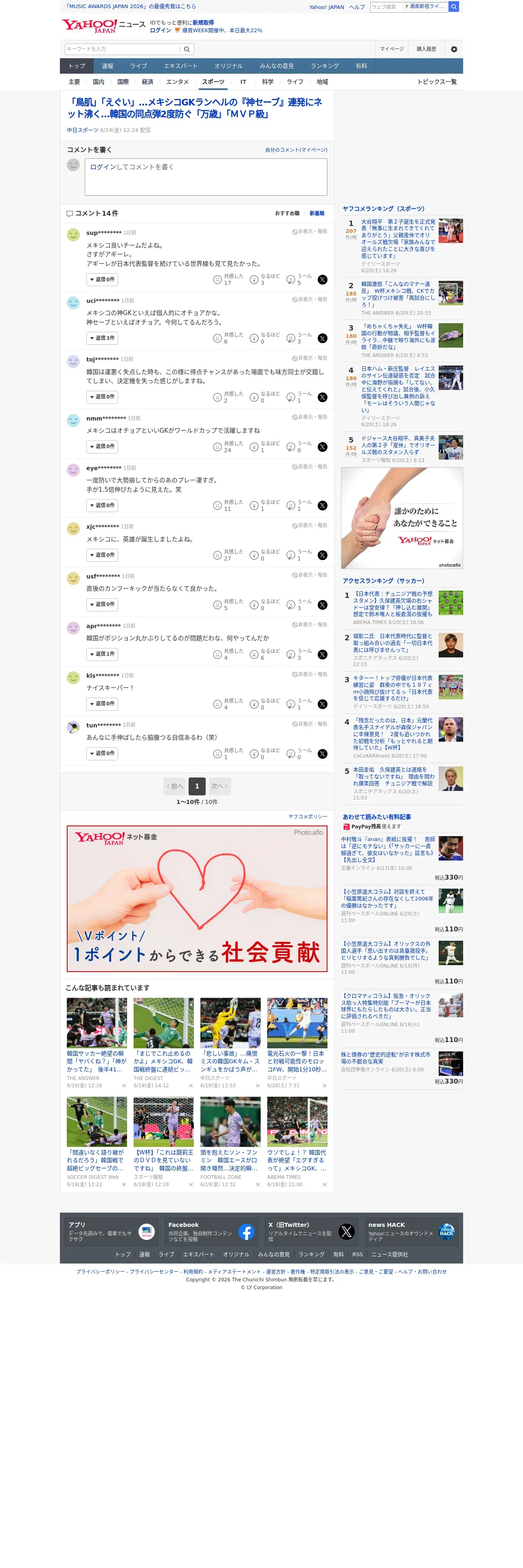
Task: Go to 次へ page button
Action: coord(220,786)
